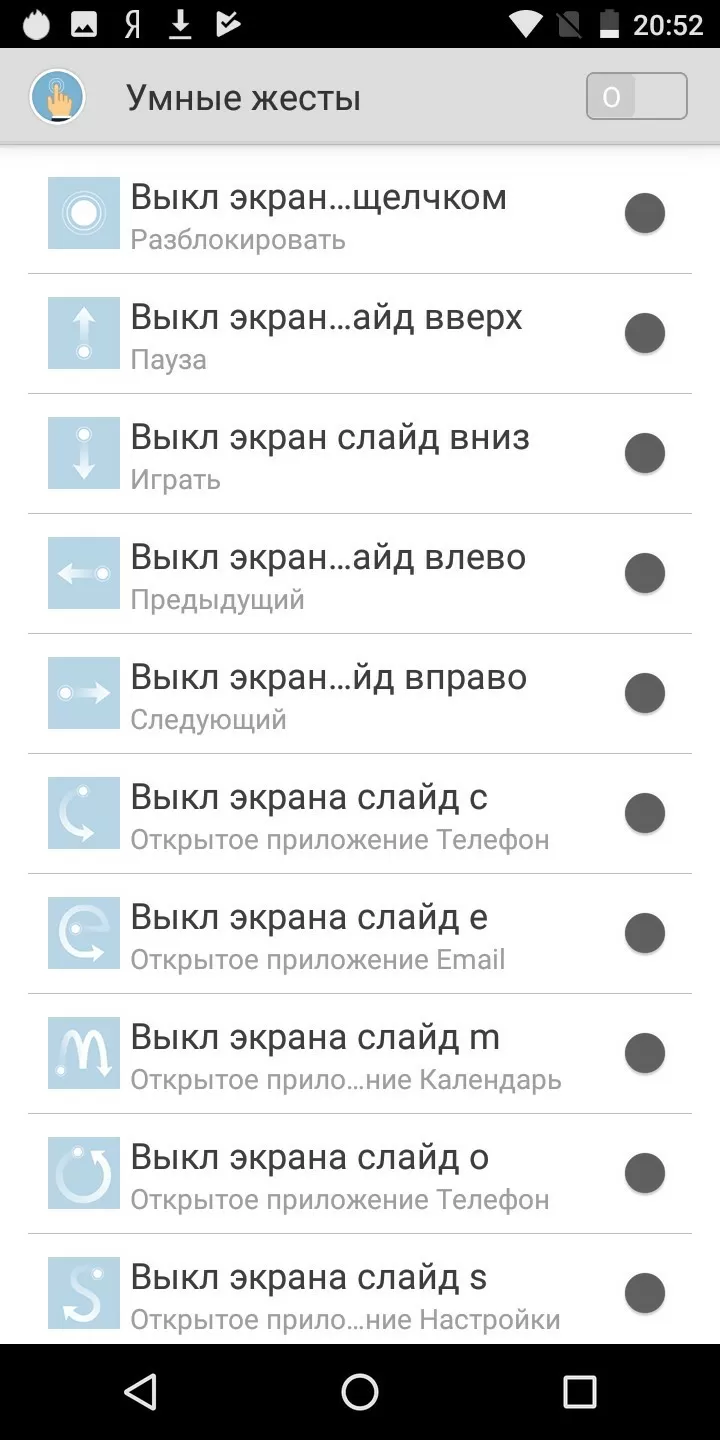The height and width of the screenshot is (1440, 720).
Task: Open the slide right Следующий gesture row
Action: coord(360,694)
